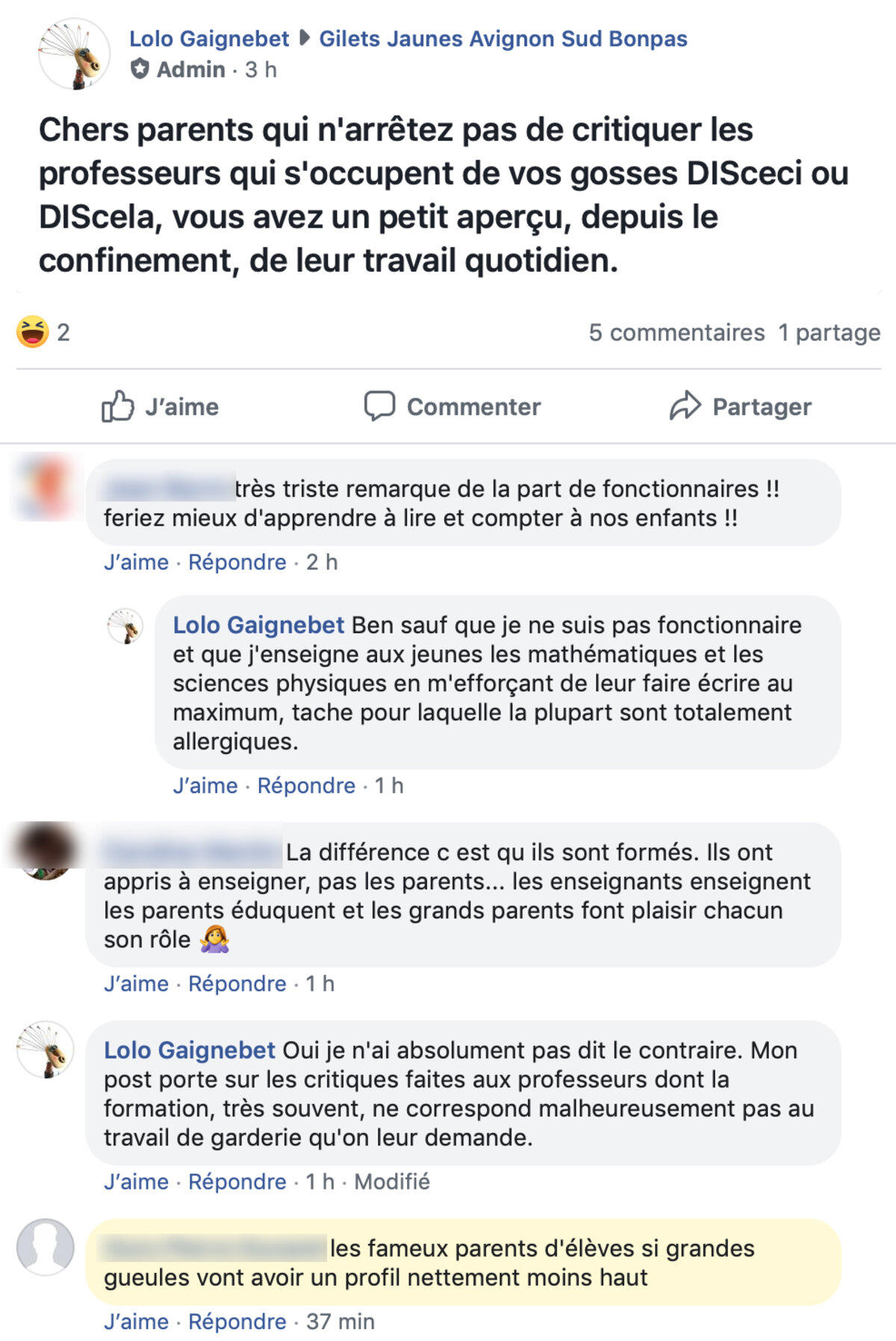The image size is (896, 1341).
Task: Reply to the 'fameux parents d'élèves' comment
Action: pos(237,1321)
